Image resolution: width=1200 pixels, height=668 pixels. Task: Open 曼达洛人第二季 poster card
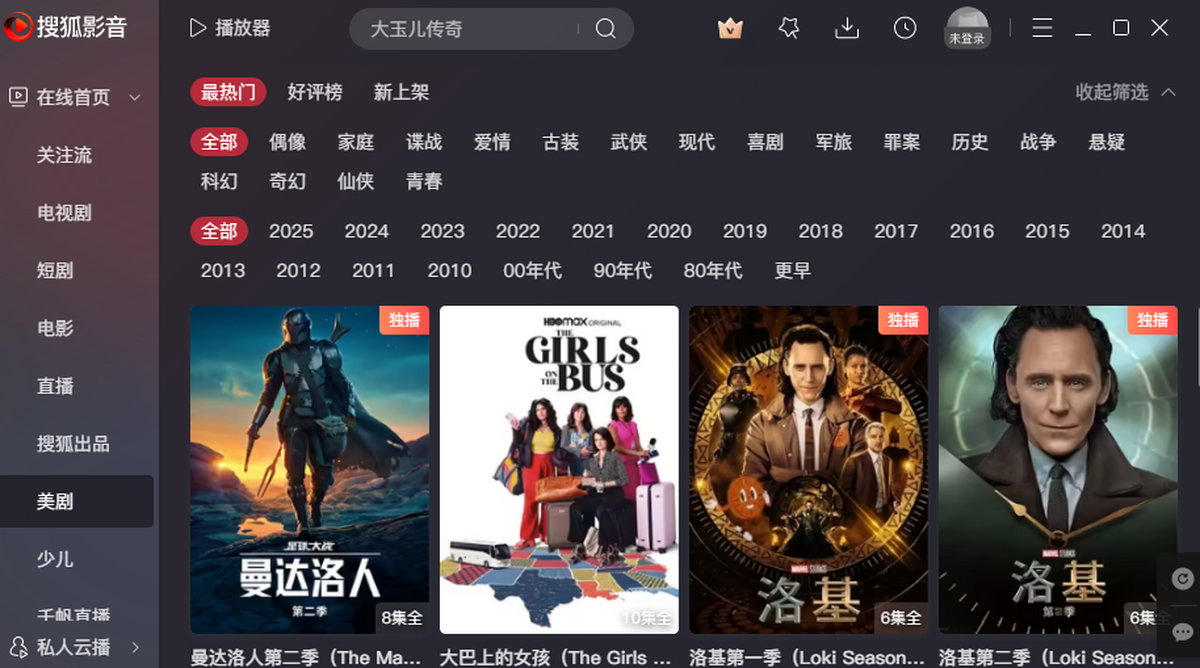click(x=310, y=469)
